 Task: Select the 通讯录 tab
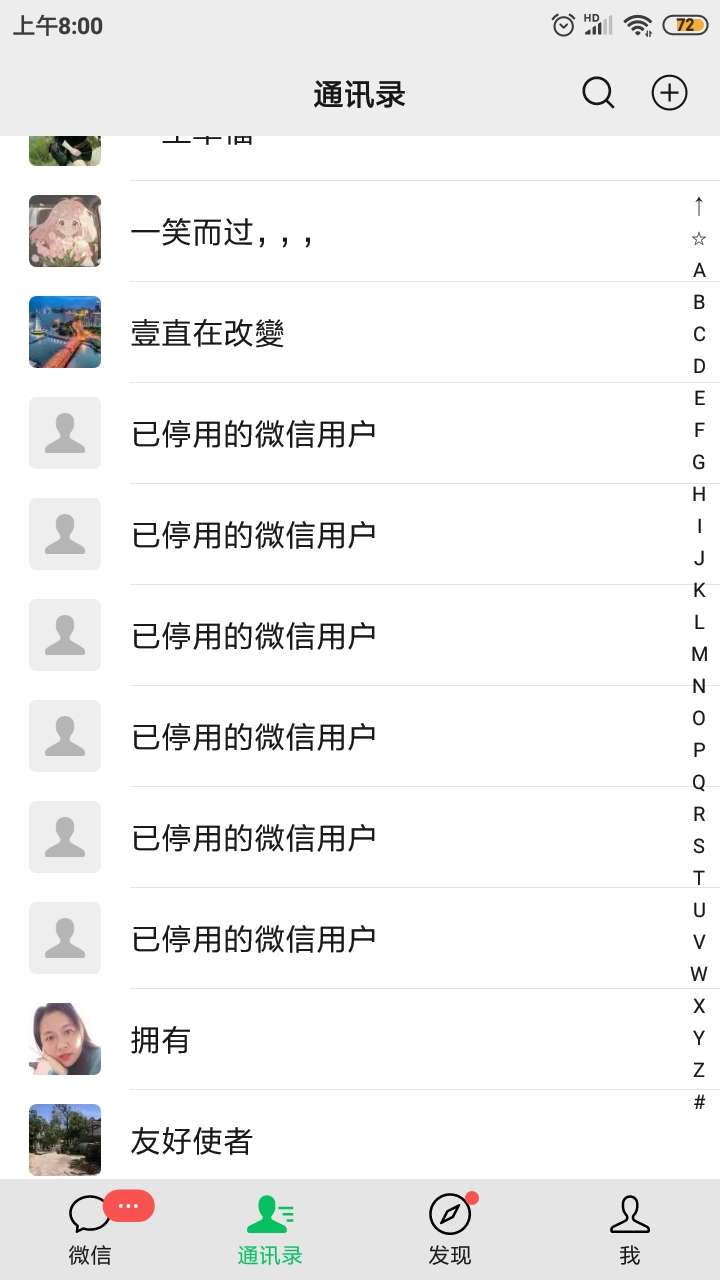(x=270, y=1229)
